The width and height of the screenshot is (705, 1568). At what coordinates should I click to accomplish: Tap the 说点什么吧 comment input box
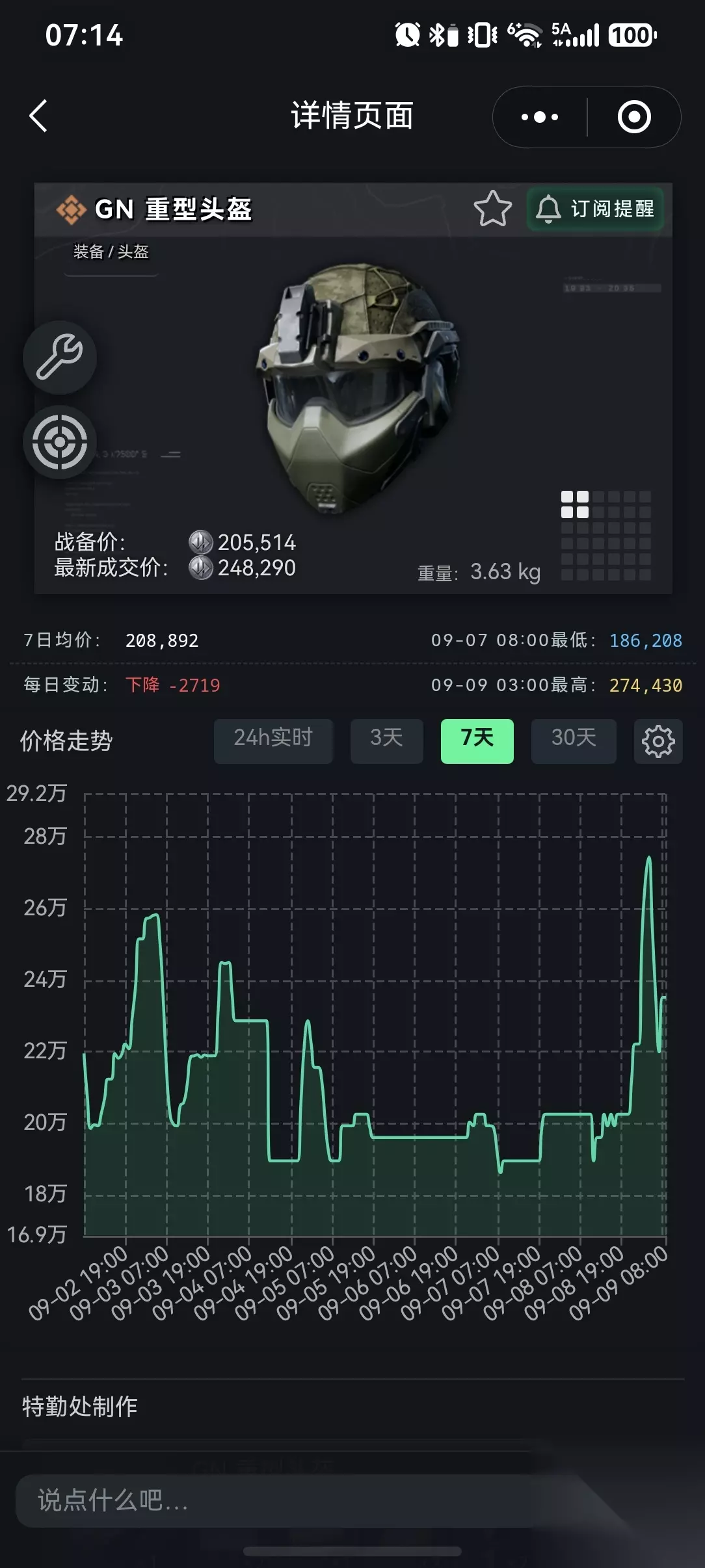[286, 1500]
